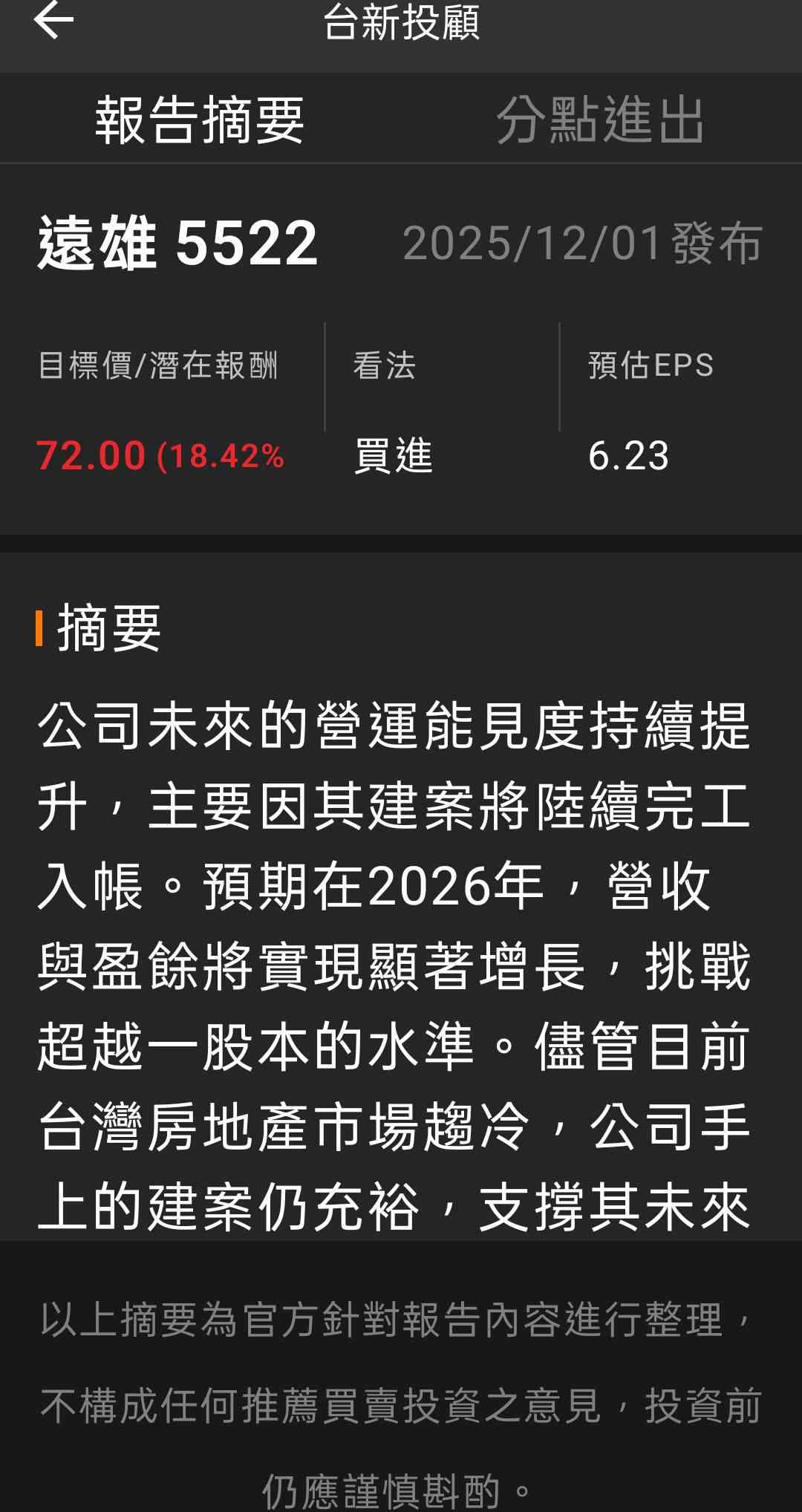The image size is (802, 1512).
Task: Switch to the 分點進出 tab
Action: [x=600, y=120]
